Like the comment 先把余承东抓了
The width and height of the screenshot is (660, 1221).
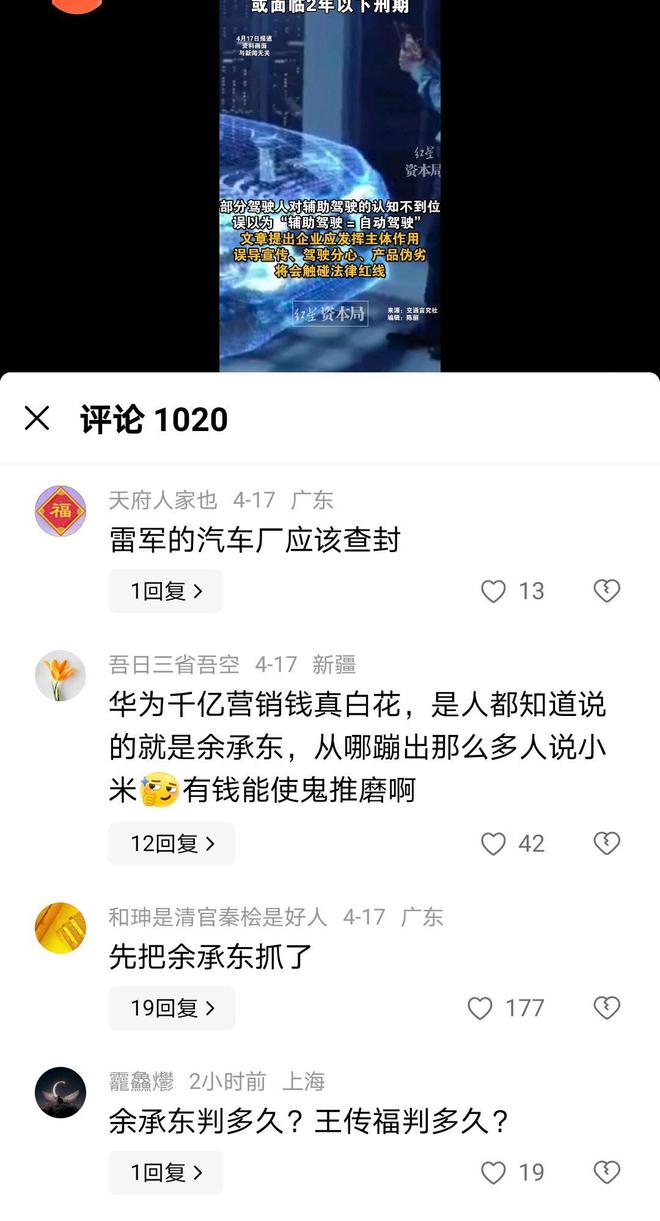click(x=481, y=1008)
